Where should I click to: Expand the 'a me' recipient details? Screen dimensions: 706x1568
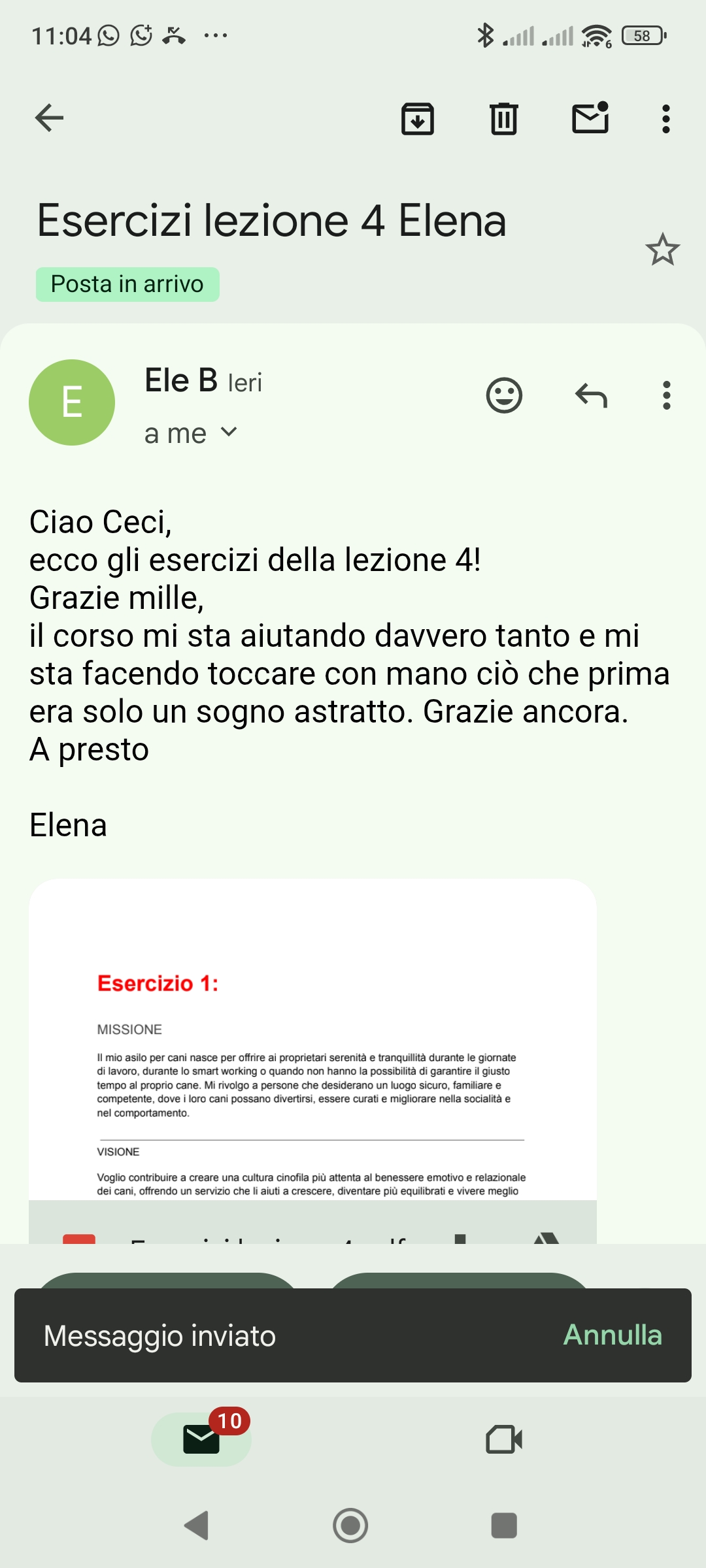click(x=190, y=433)
